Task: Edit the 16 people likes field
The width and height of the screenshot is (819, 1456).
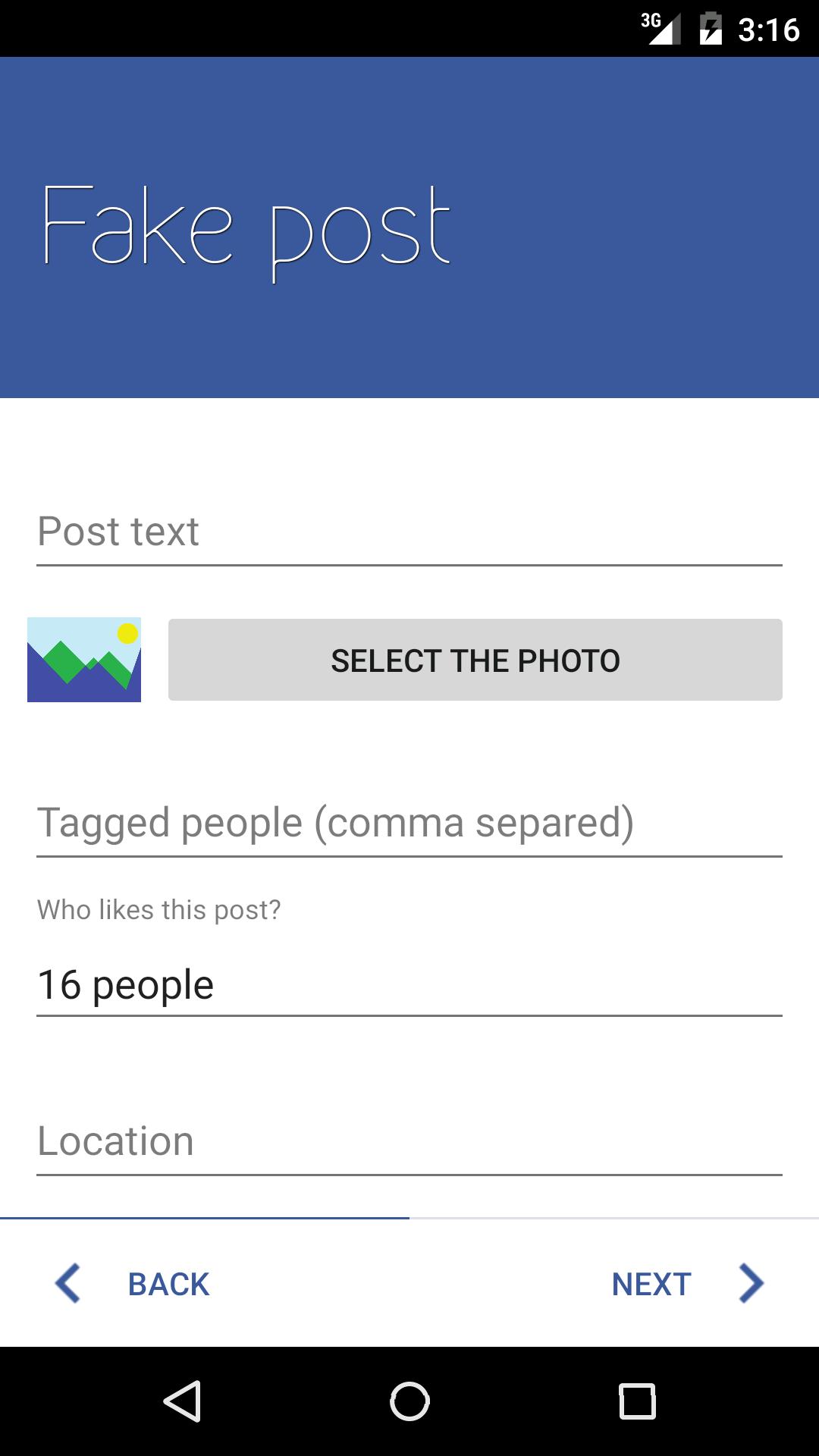Action: [x=409, y=985]
